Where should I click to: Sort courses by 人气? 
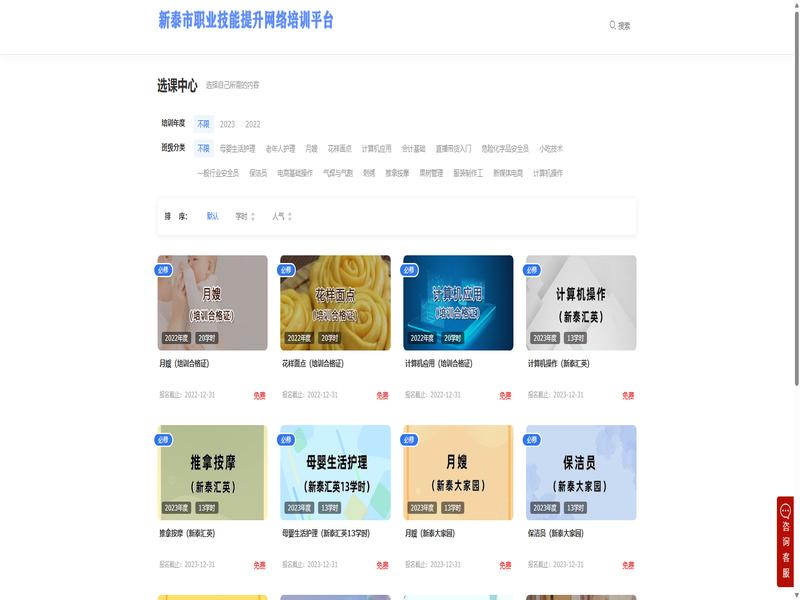(x=281, y=216)
